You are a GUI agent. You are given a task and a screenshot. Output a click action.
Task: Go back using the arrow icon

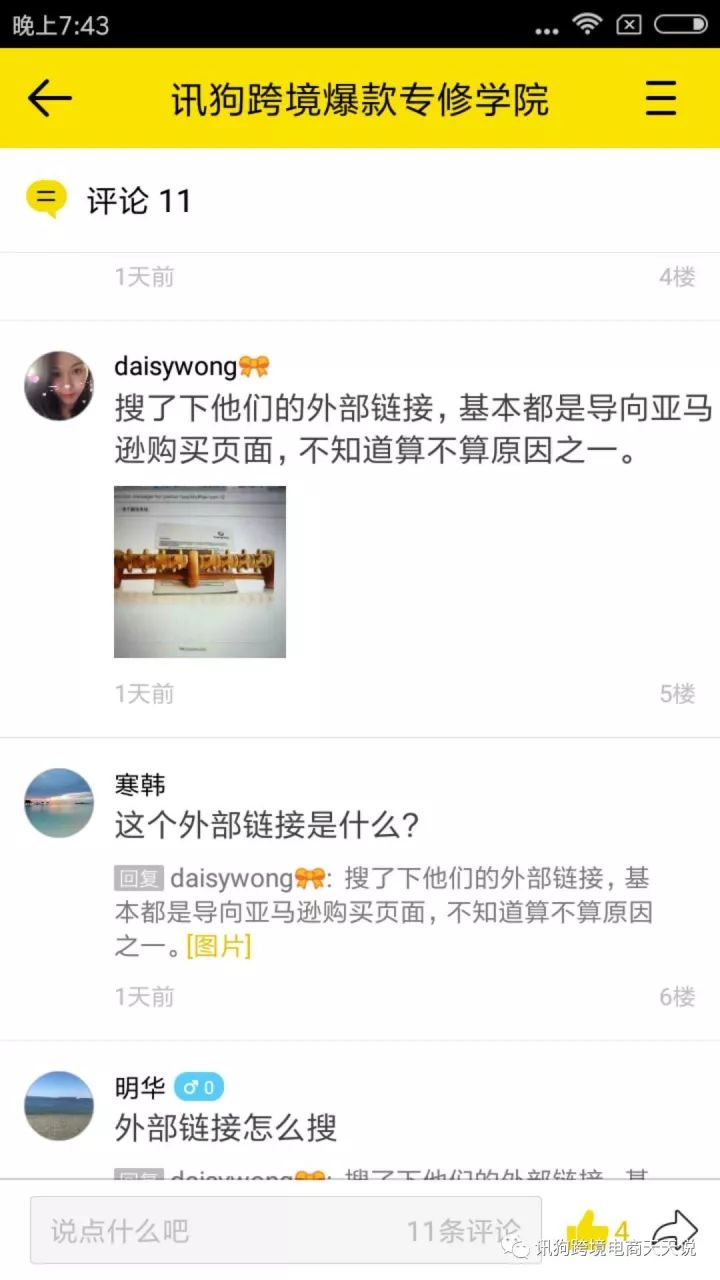point(49,98)
